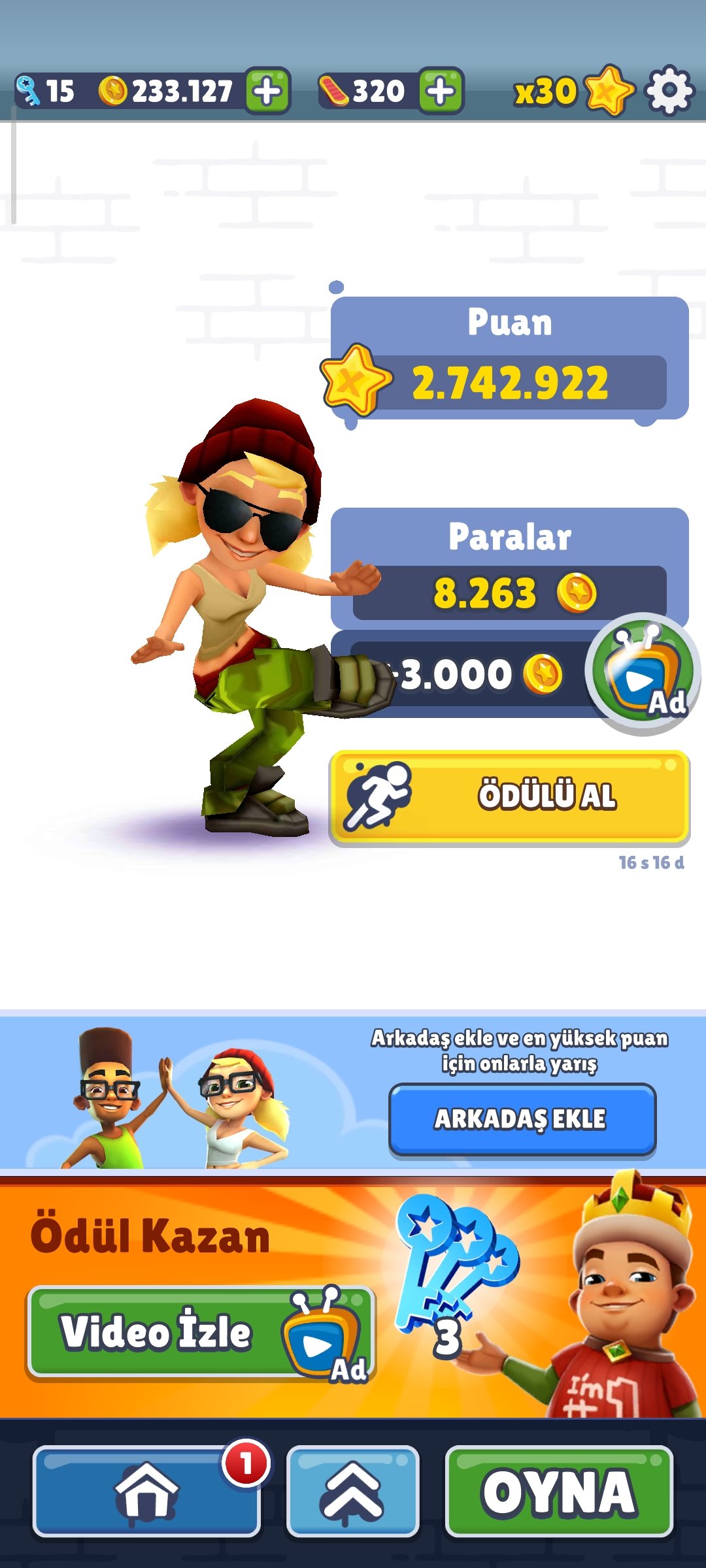706x1568 pixels.
Task: Start a new run with OYNA
Action: point(559,1492)
